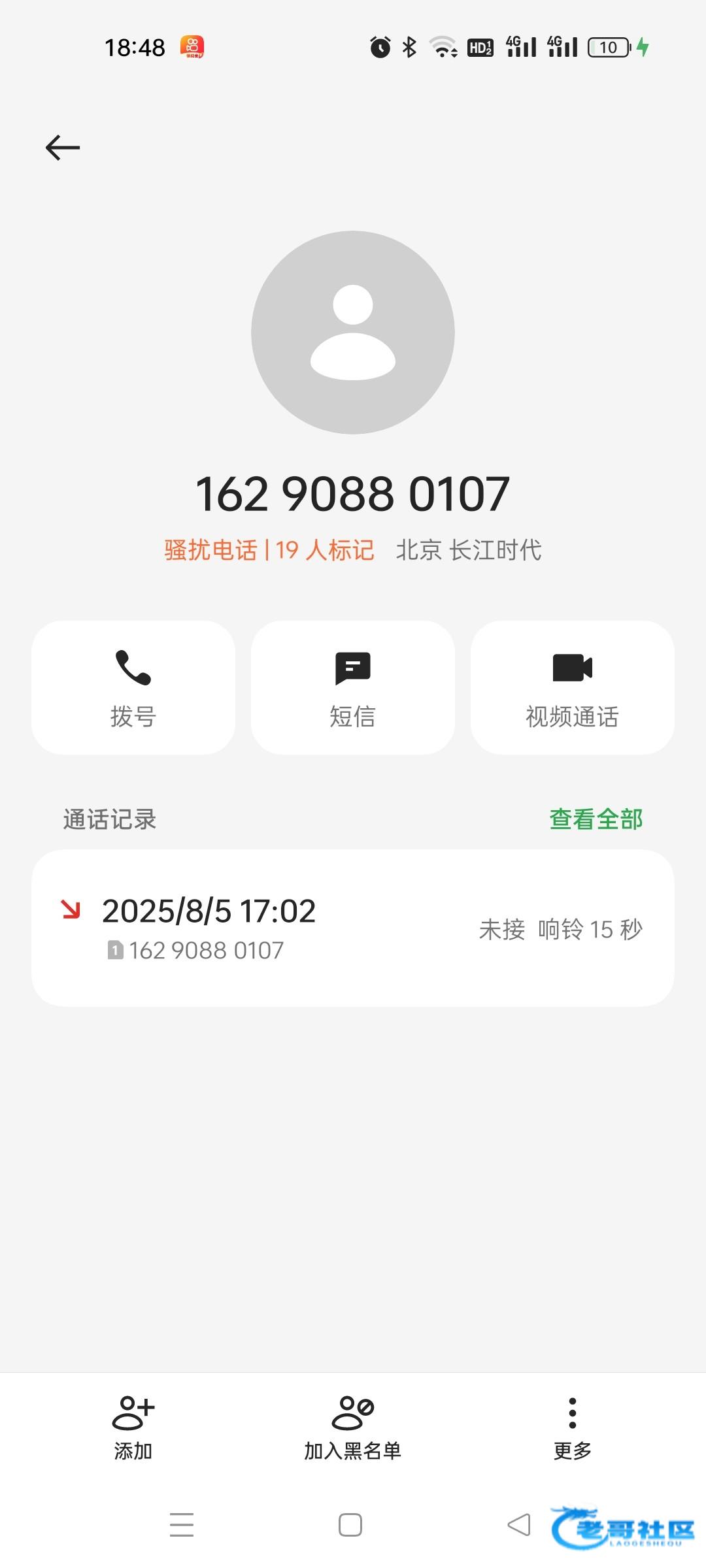The image size is (706, 1568).
Task: Go back using the top-left arrow
Action: (x=63, y=148)
